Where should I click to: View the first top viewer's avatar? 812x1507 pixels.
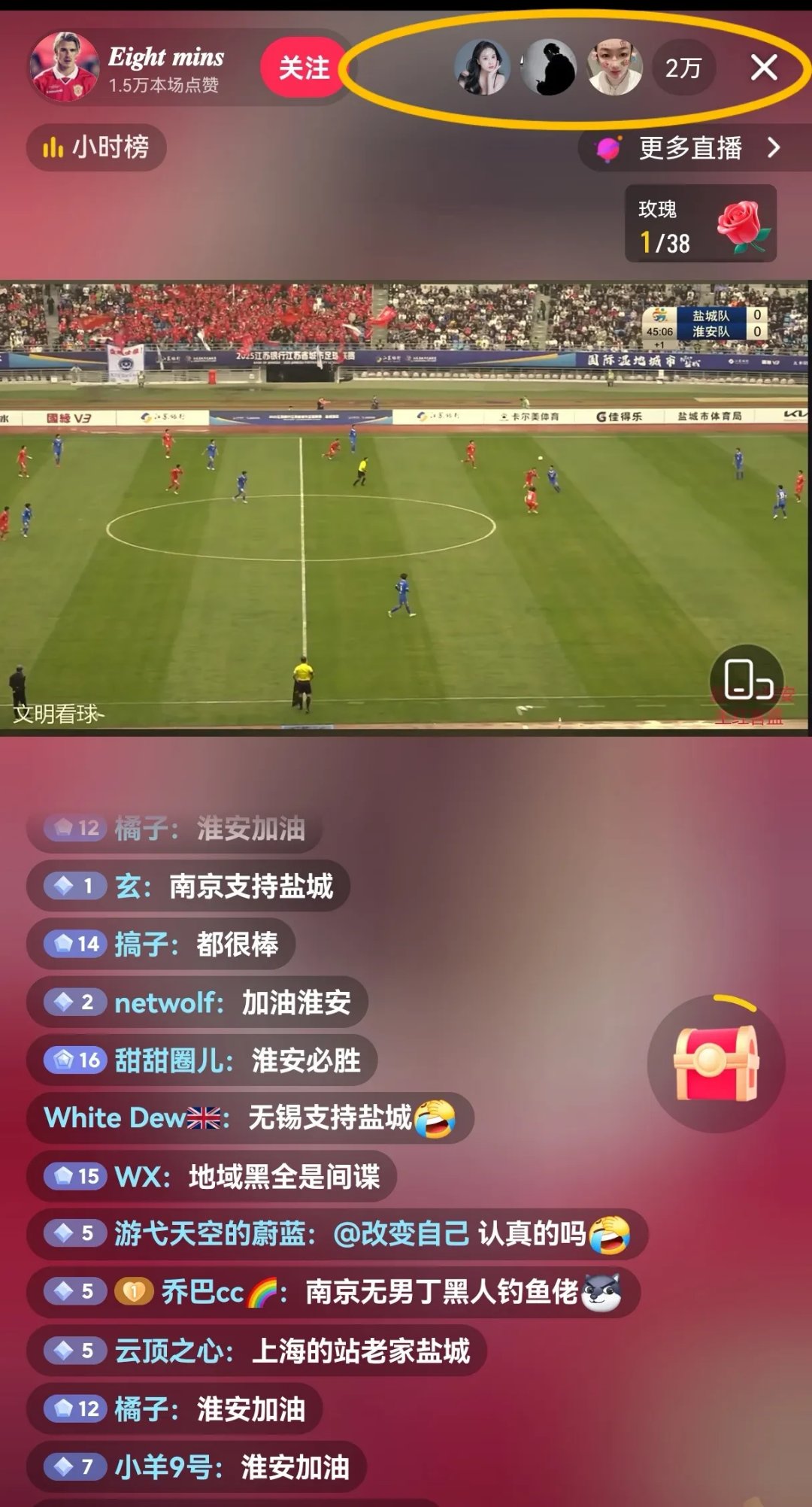pyautogui.click(x=483, y=68)
